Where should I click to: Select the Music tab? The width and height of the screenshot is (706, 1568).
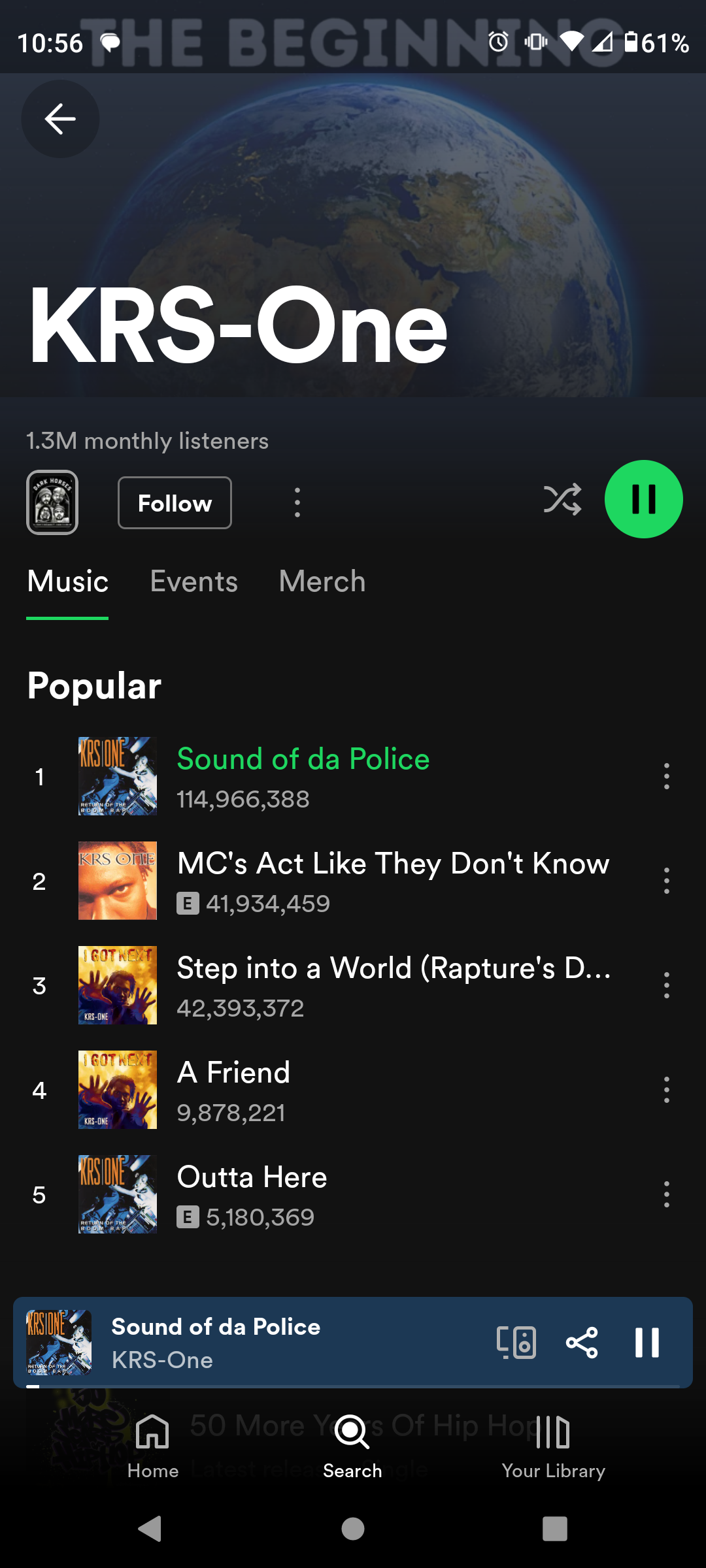68,581
